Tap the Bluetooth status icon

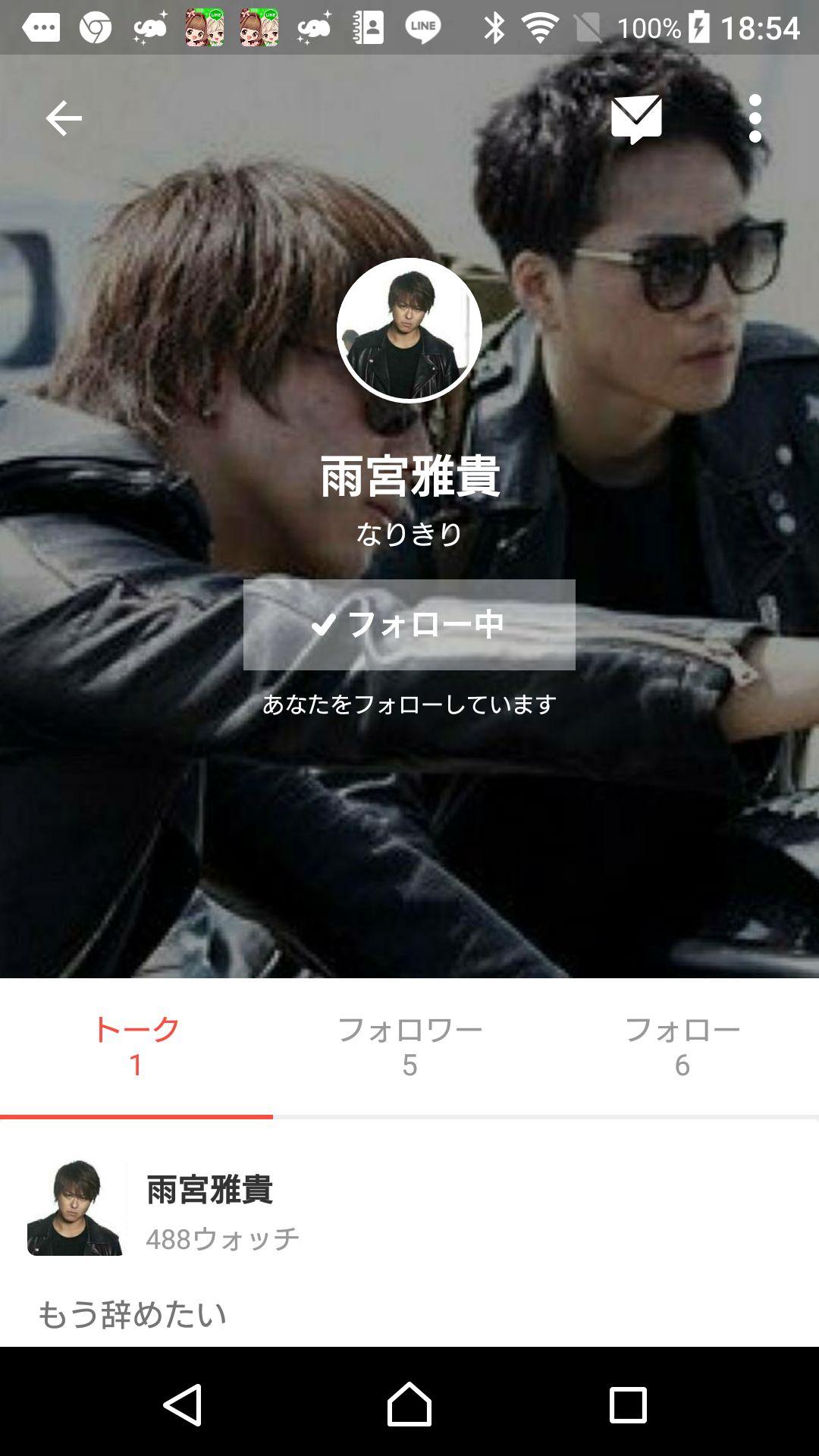(x=494, y=27)
